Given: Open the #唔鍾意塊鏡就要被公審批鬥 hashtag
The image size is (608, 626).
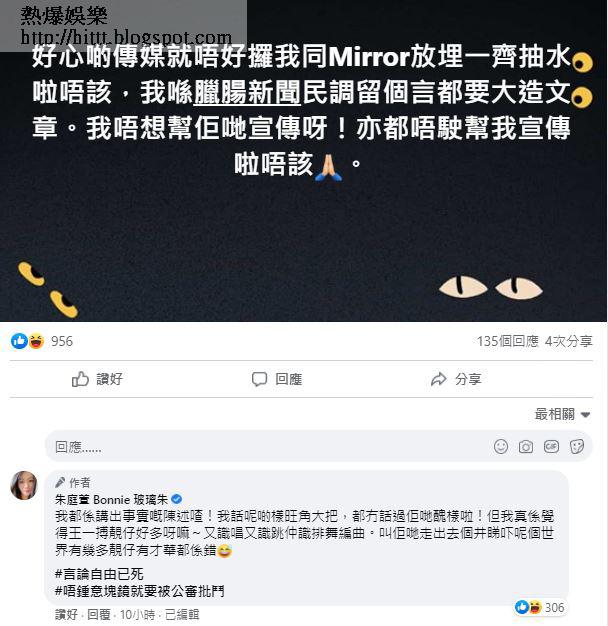Looking at the screenshot, I should 139,591.
